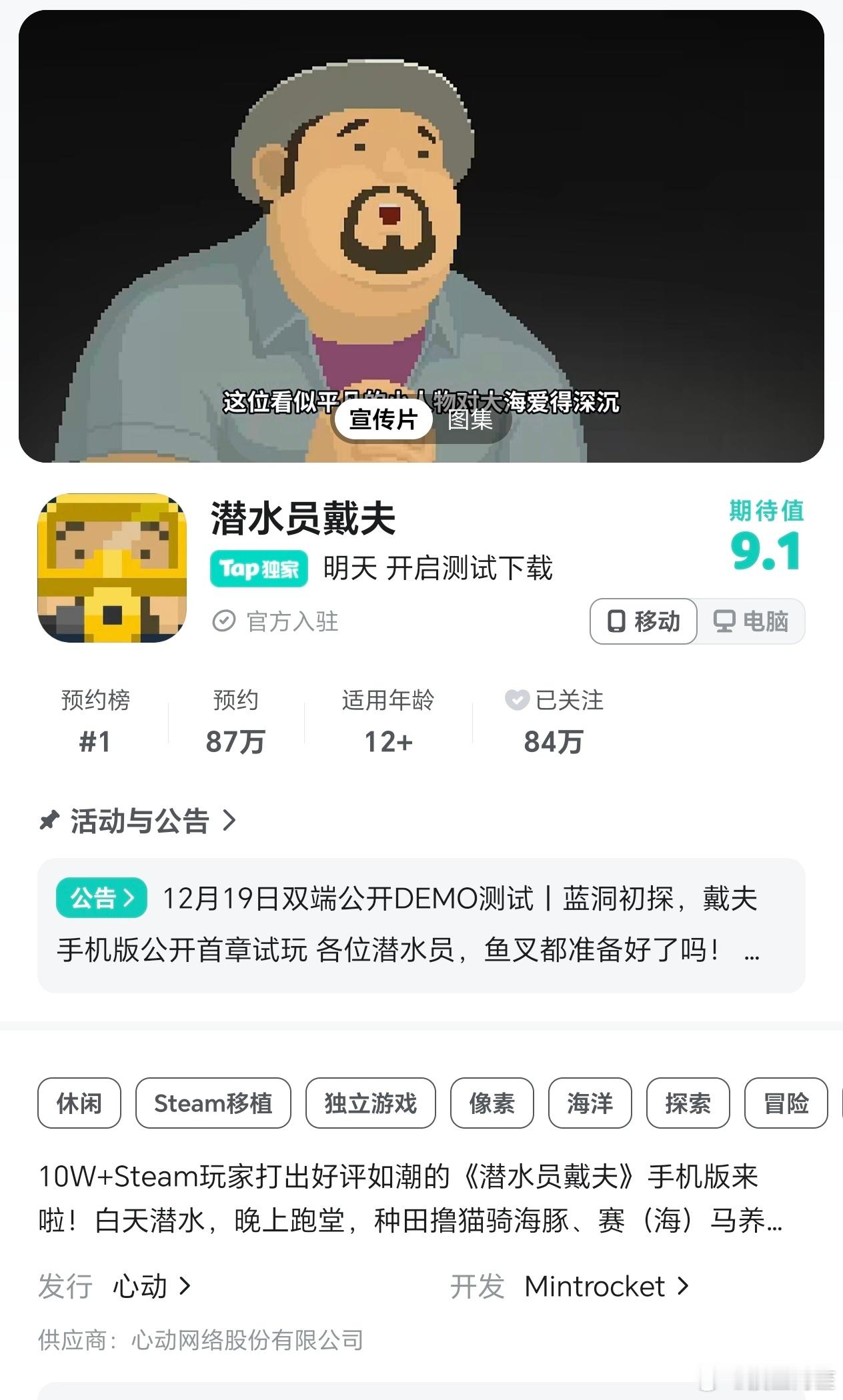Click the computer monitor icon in 电脑 button
Image resolution: width=843 pixels, height=1400 pixels.
724,621
